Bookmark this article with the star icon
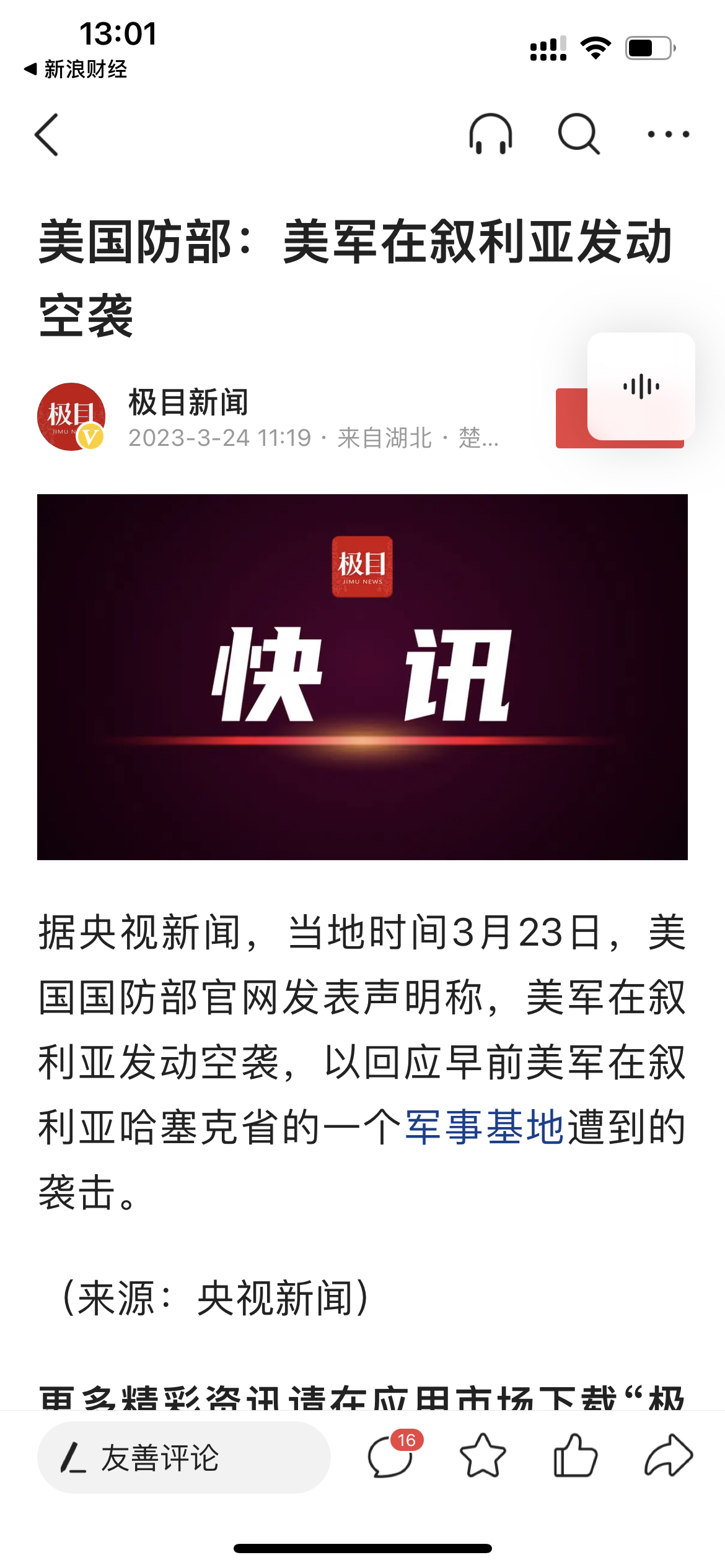This screenshot has width=725, height=1568. tap(483, 1457)
